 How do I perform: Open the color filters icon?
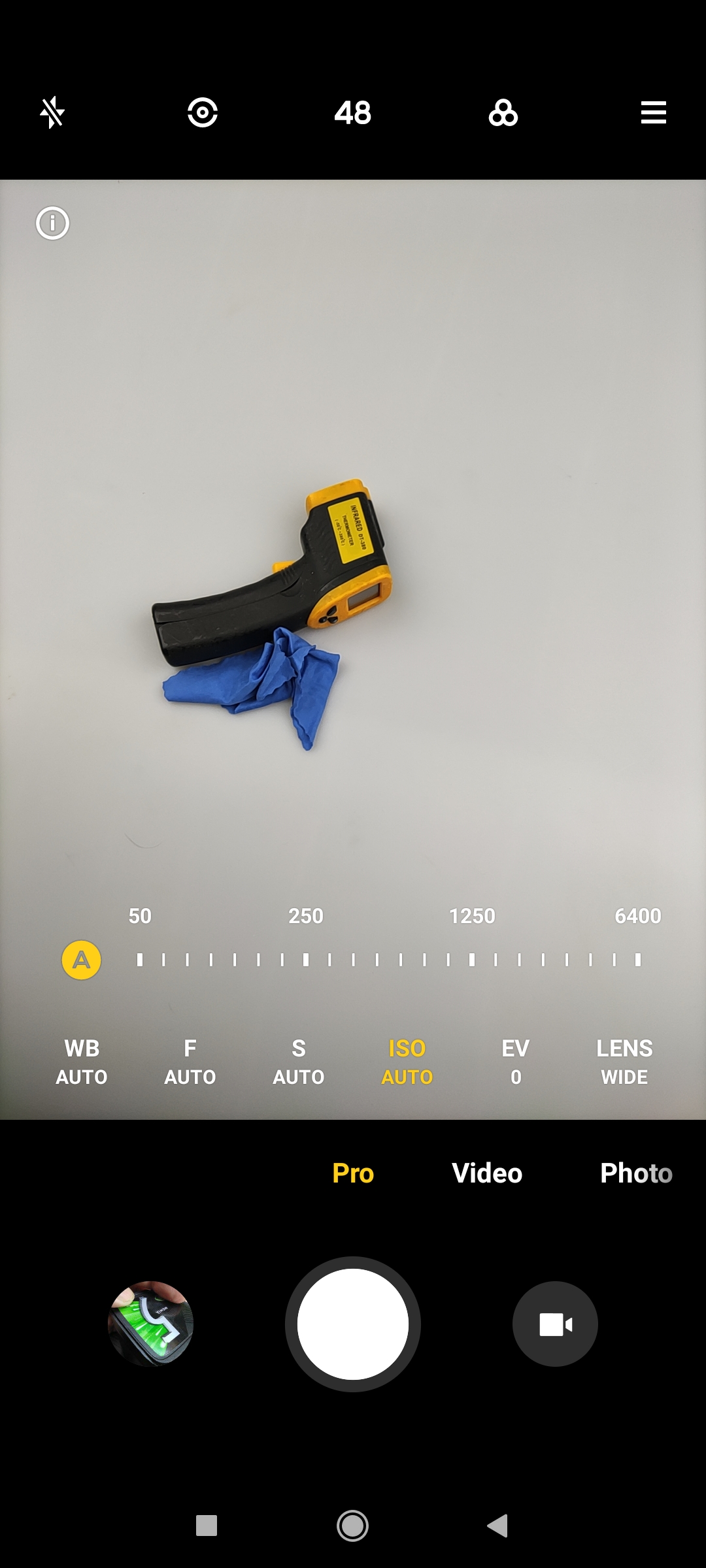coord(503,113)
